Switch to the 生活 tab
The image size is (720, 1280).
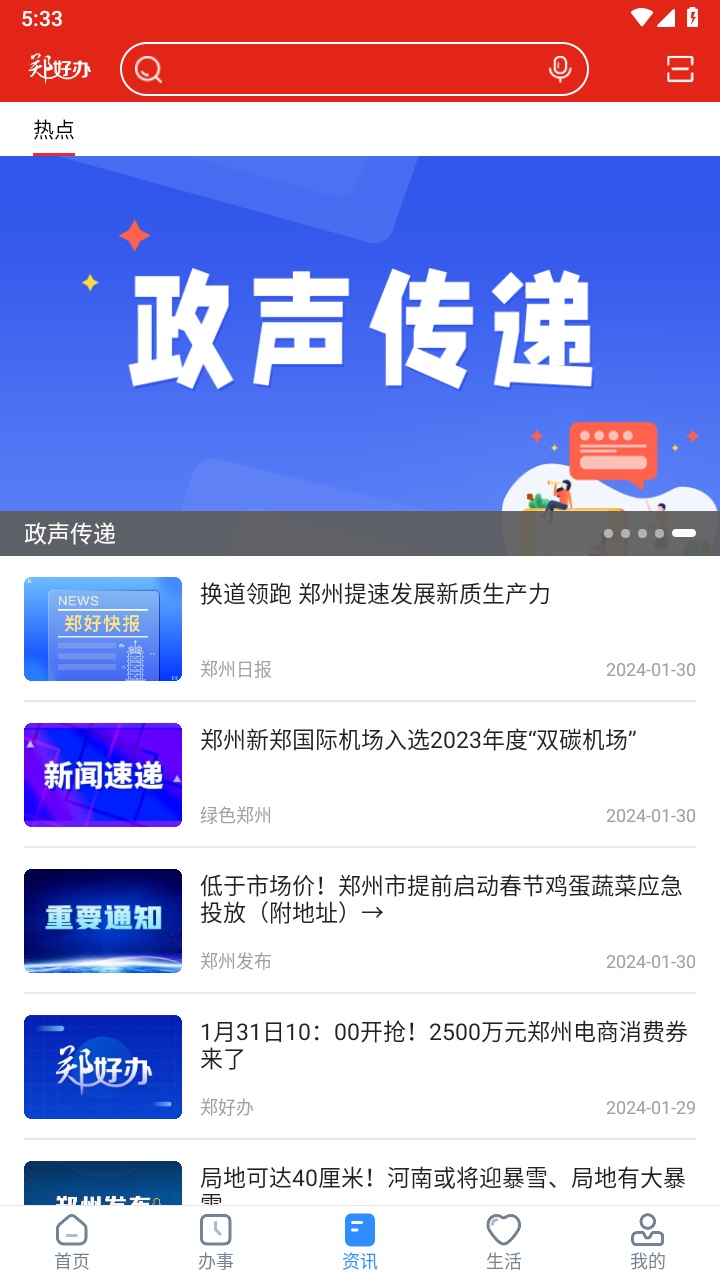(504, 1243)
